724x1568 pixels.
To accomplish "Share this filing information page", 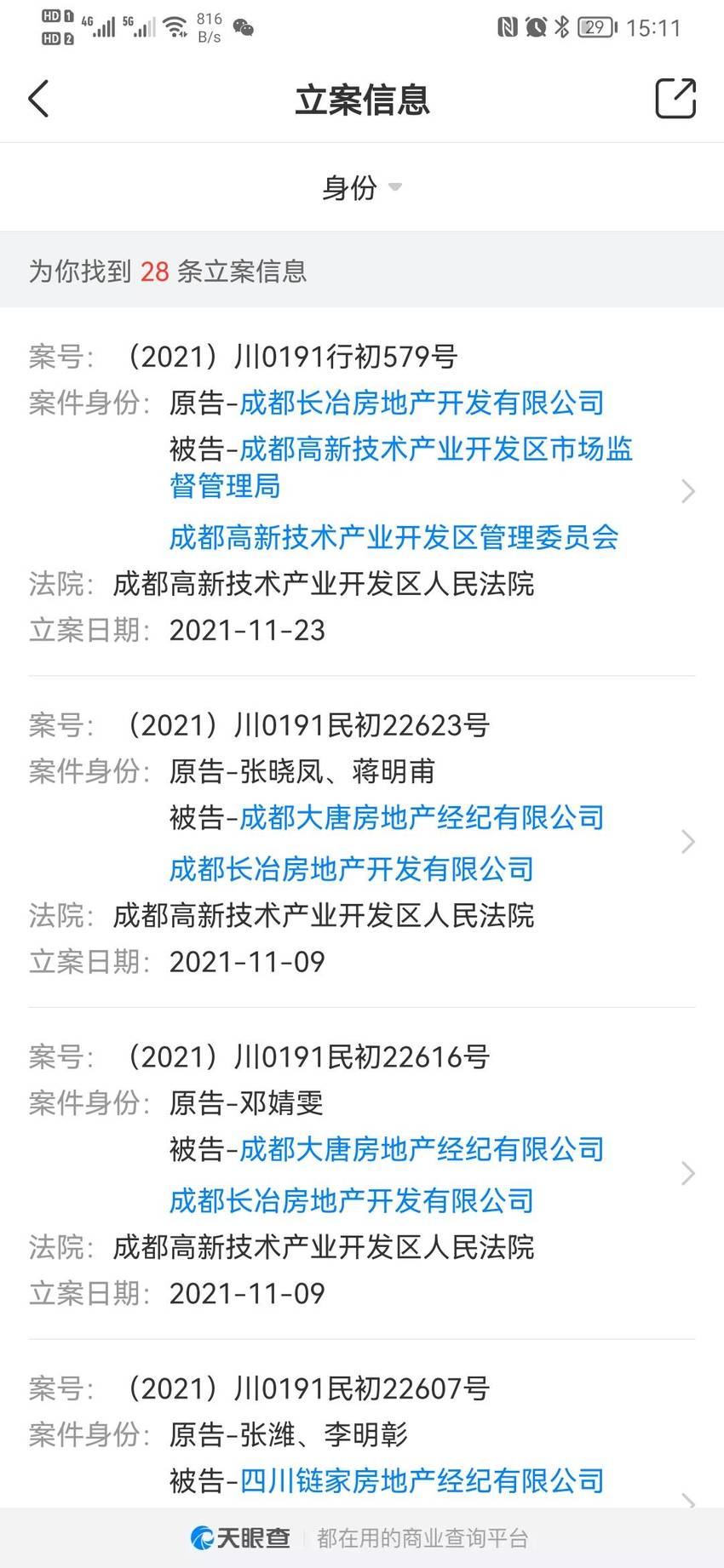I will 675,99.
